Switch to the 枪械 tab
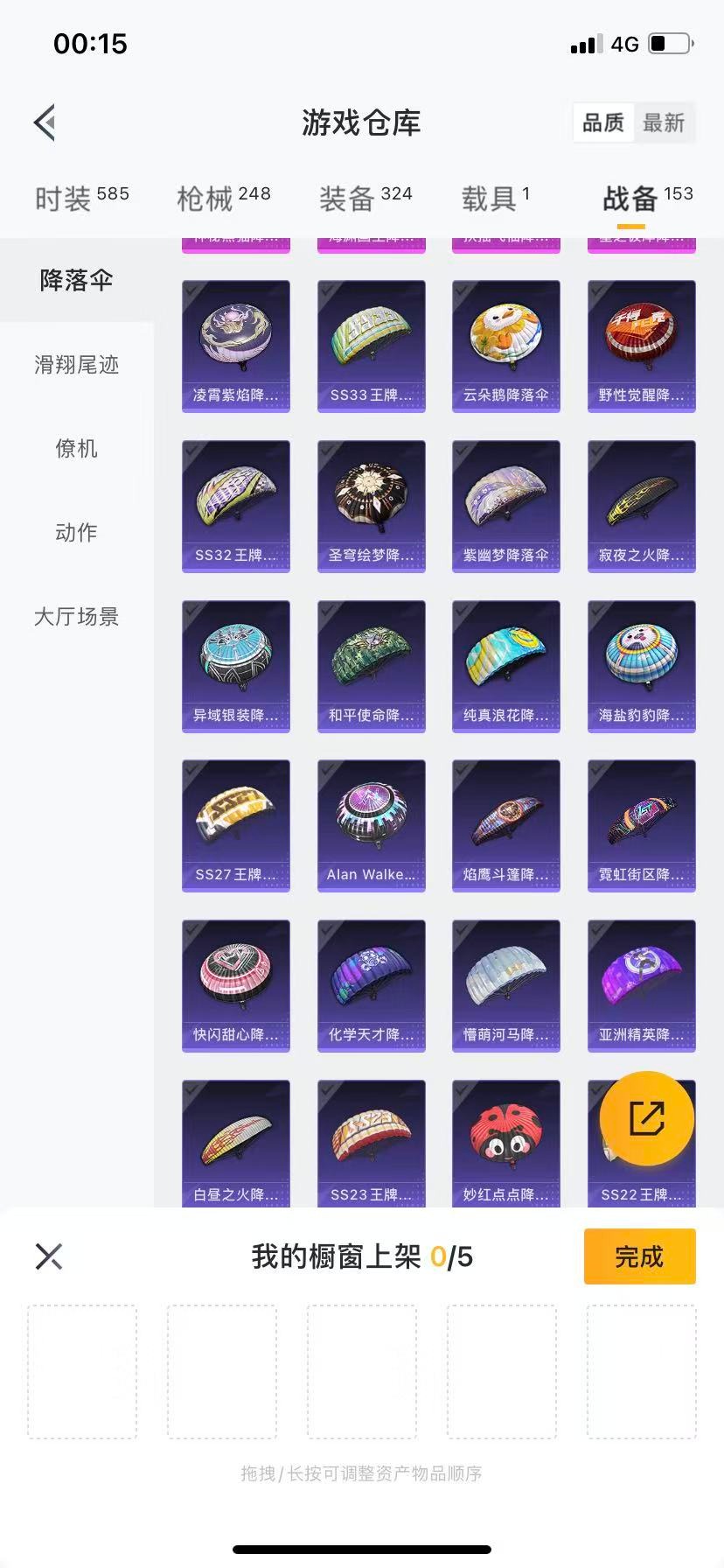The image size is (724, 1568). coord(223,198)
